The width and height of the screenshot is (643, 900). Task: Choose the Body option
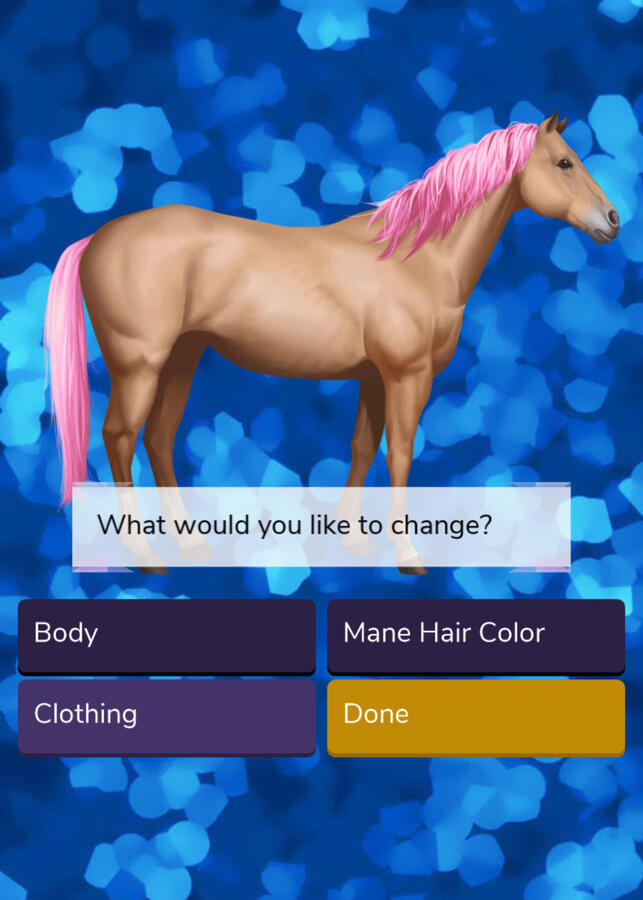[166, 635]
